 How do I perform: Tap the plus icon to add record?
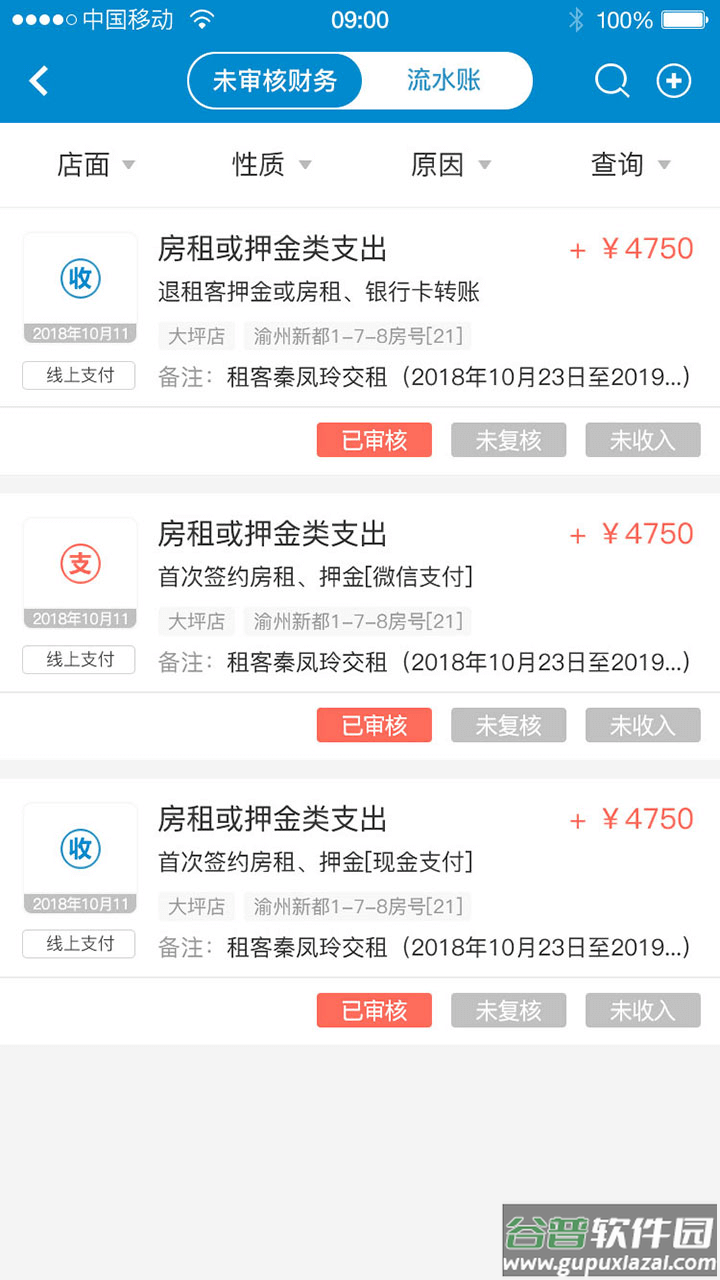[674, 80]
